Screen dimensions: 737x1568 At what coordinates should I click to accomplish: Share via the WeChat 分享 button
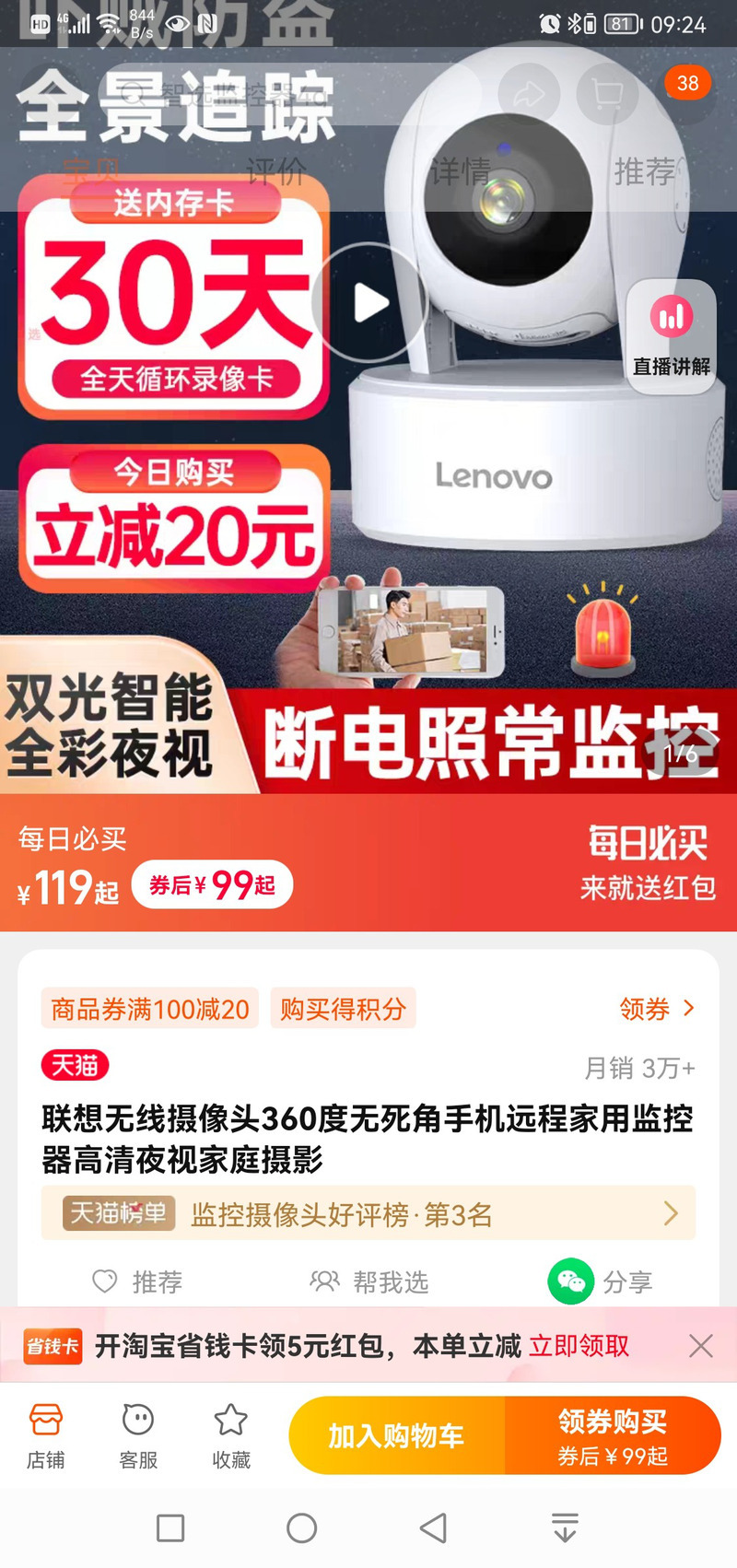[x=601, y=1281]
